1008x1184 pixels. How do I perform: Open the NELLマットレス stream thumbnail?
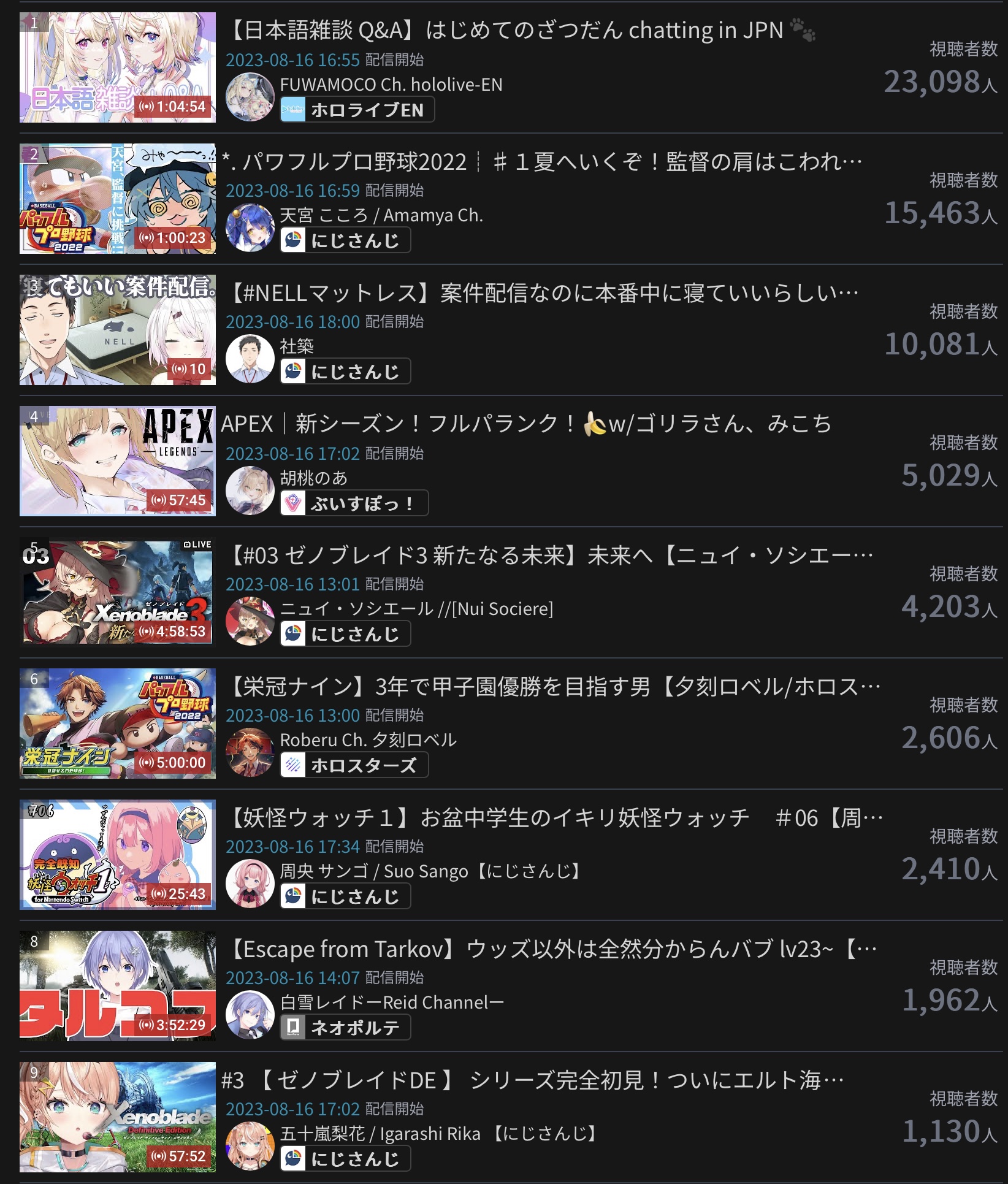click(117, 330)
